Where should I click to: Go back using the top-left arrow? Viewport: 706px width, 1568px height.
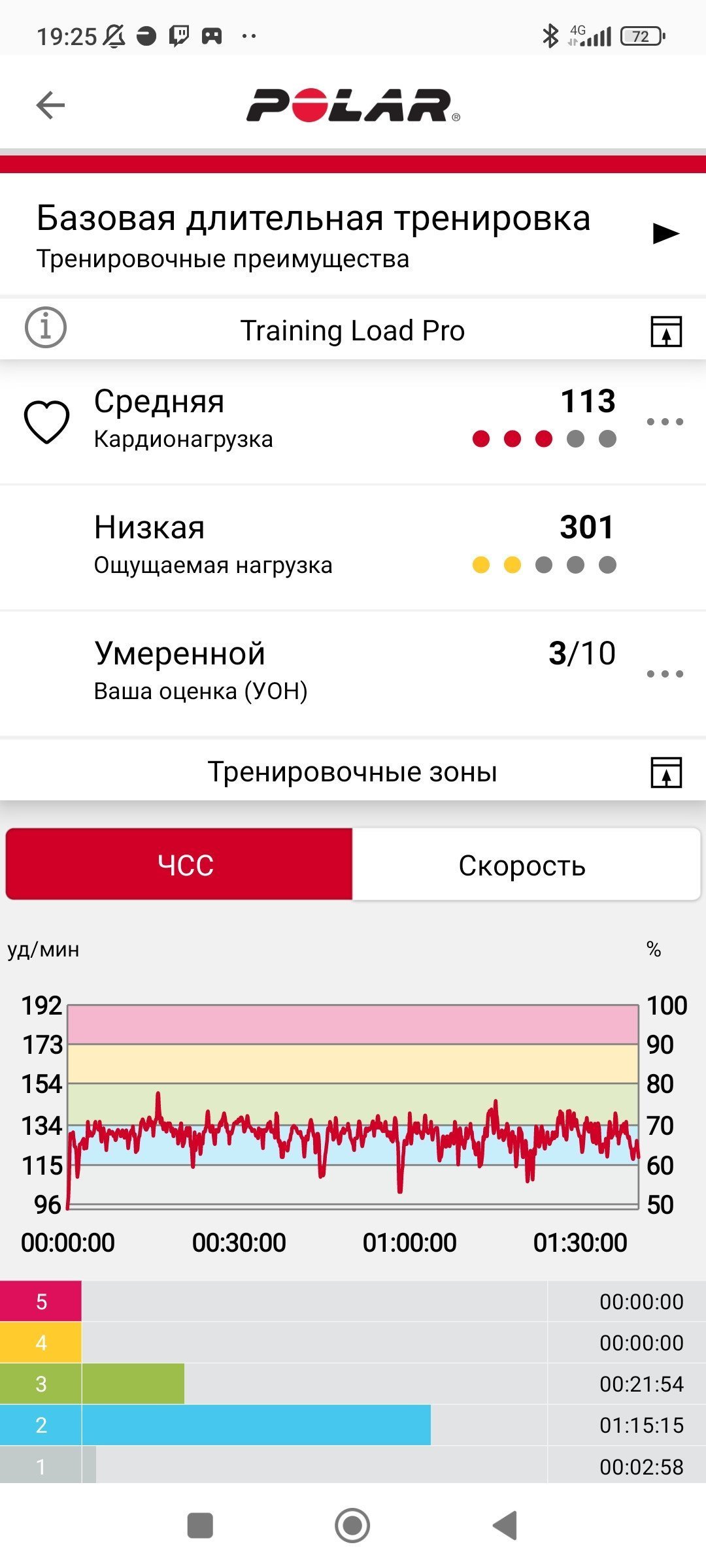click(50, 105)
